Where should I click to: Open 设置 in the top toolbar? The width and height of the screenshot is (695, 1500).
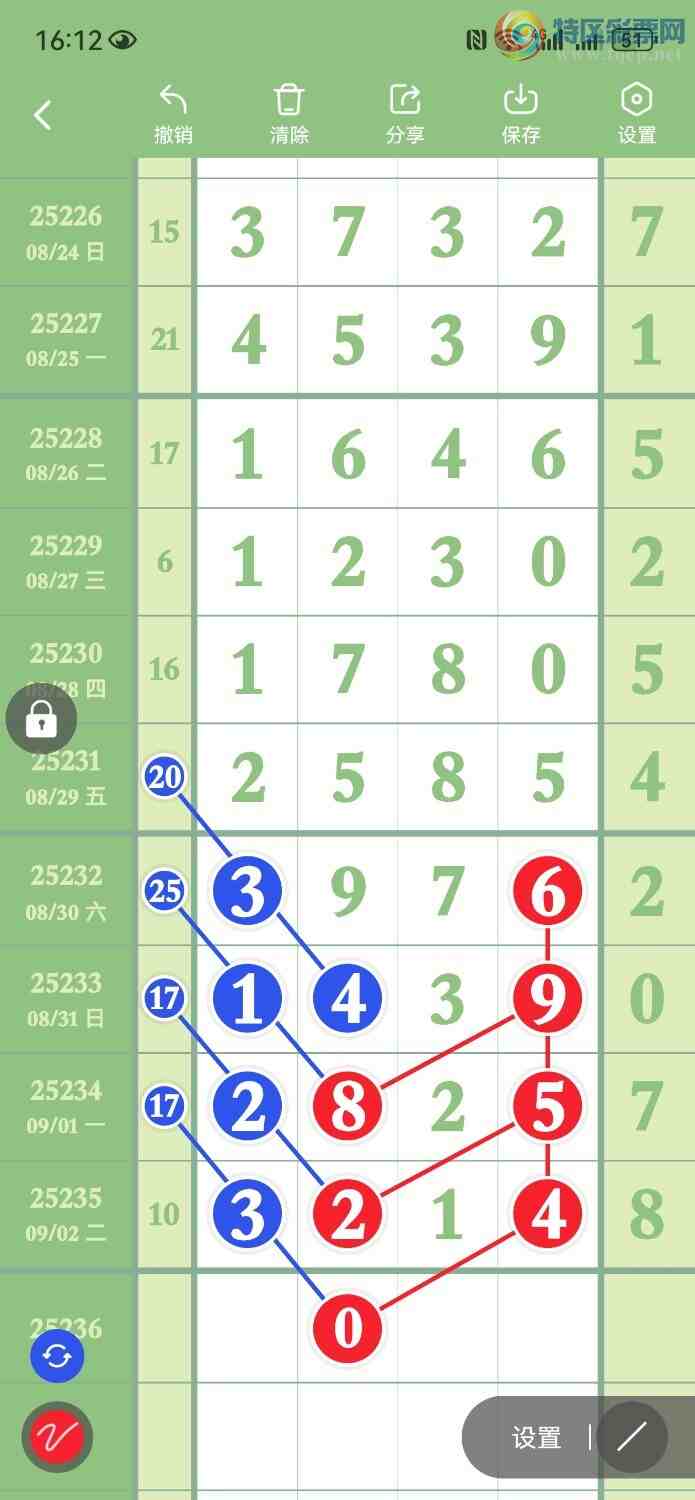click(637, 114)
